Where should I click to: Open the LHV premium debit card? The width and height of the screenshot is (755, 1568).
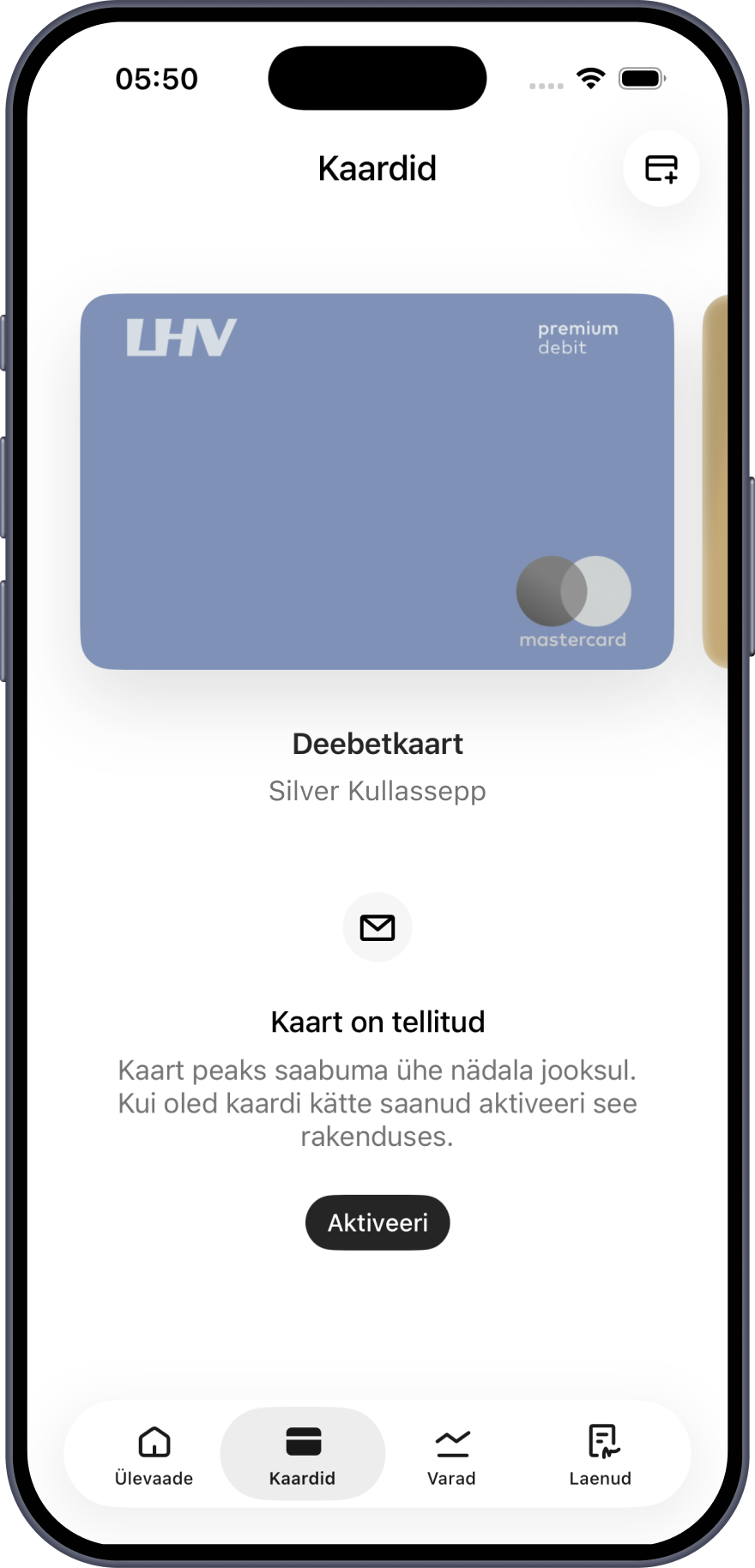pos(377,481)
